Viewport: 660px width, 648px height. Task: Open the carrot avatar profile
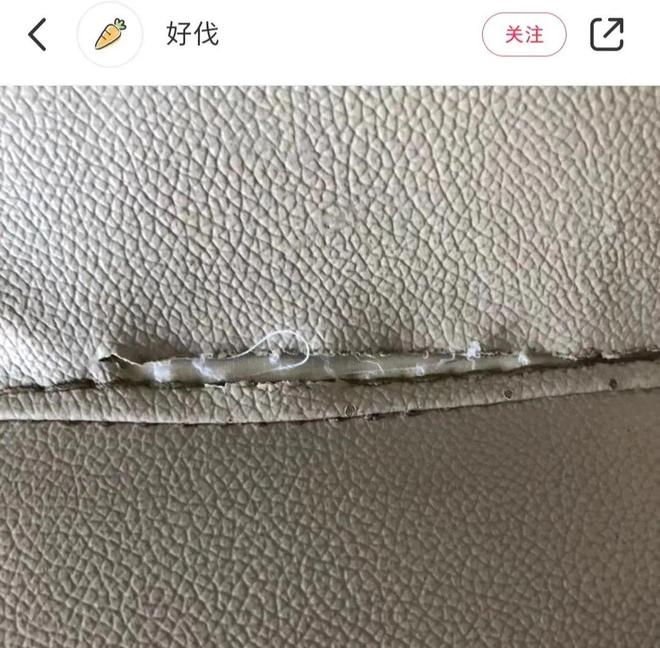coord(109,35)
